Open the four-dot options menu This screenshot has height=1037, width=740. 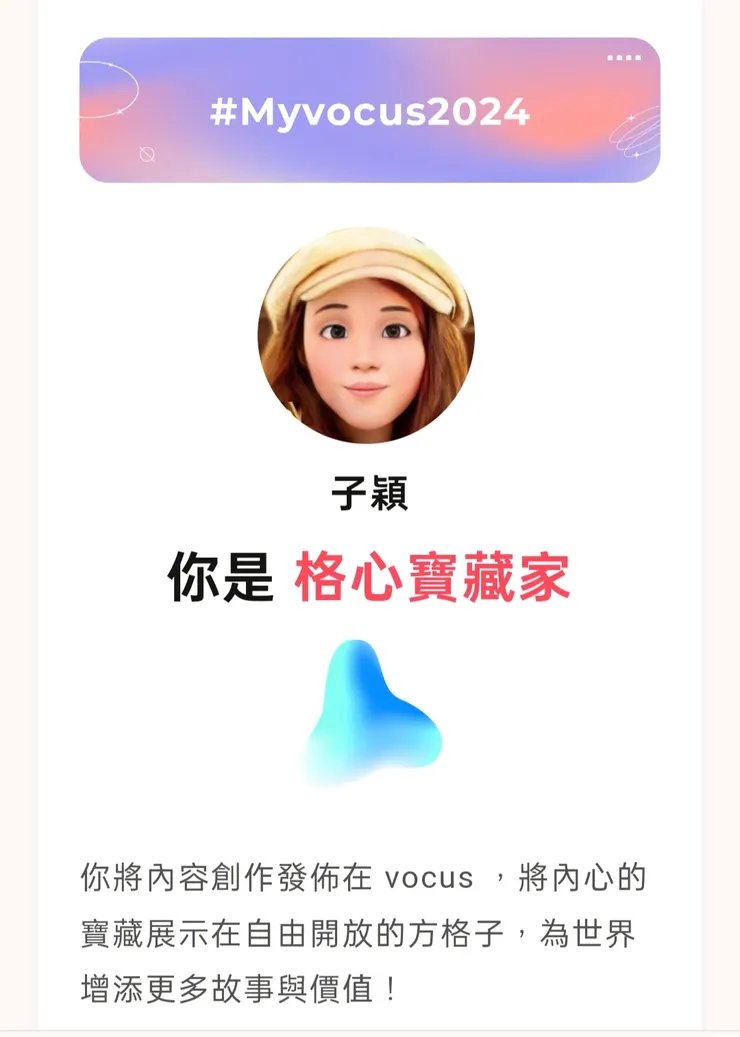[624, 57]
